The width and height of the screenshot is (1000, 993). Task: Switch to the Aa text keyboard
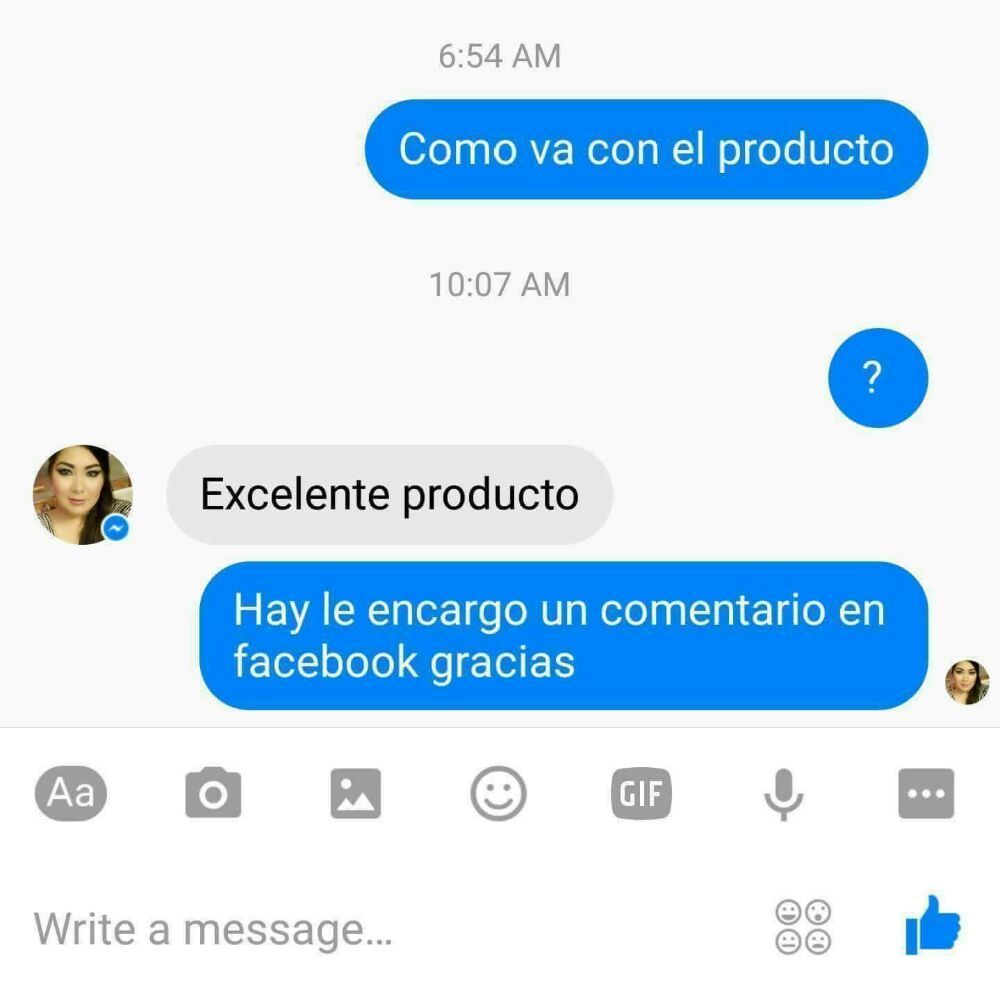coord(70,794)
